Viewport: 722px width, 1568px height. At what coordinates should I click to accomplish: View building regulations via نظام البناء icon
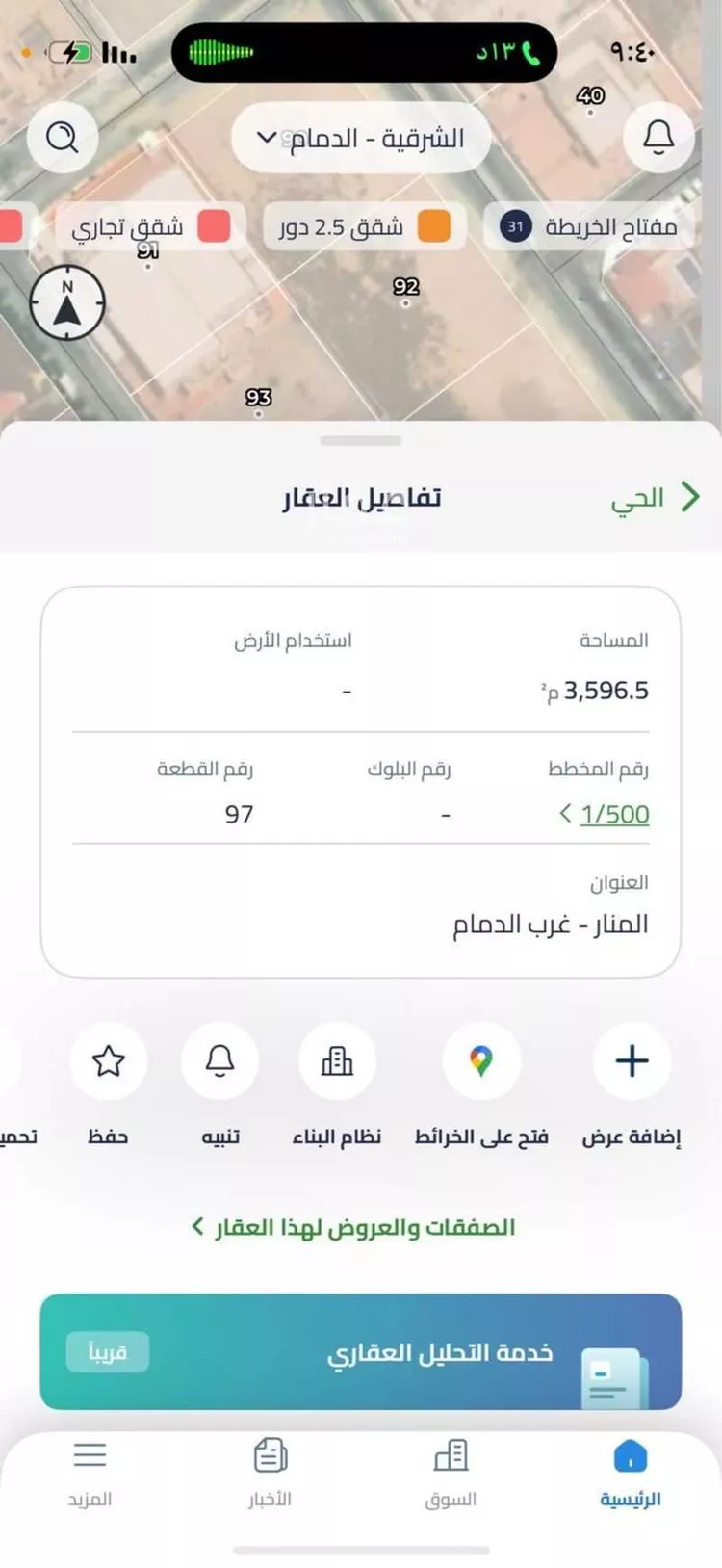click(337, 1060)
